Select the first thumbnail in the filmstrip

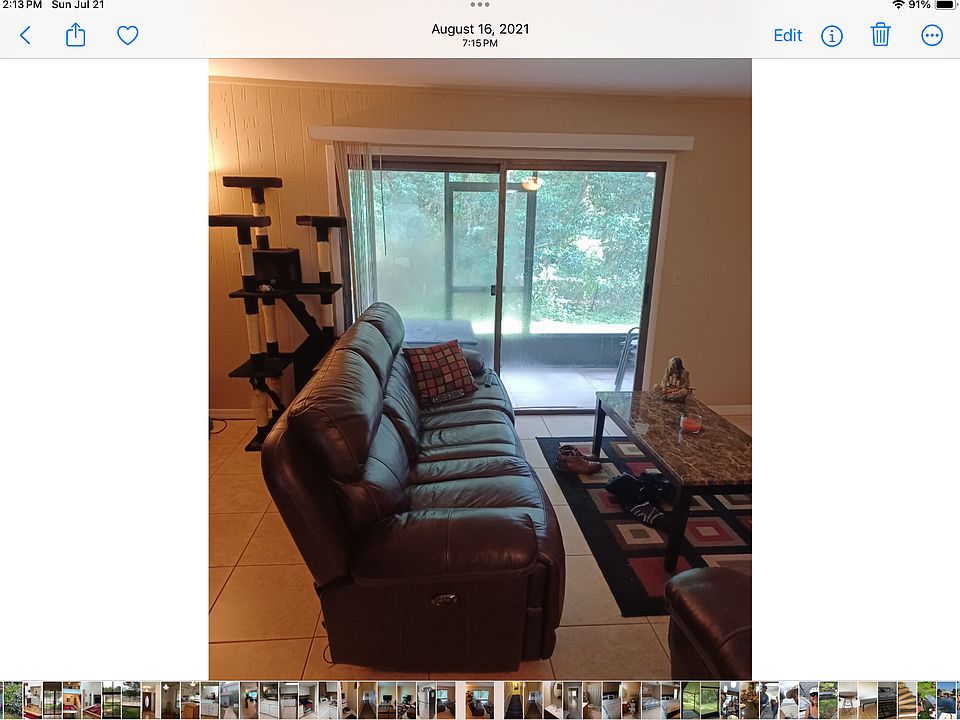pos(12,700)
